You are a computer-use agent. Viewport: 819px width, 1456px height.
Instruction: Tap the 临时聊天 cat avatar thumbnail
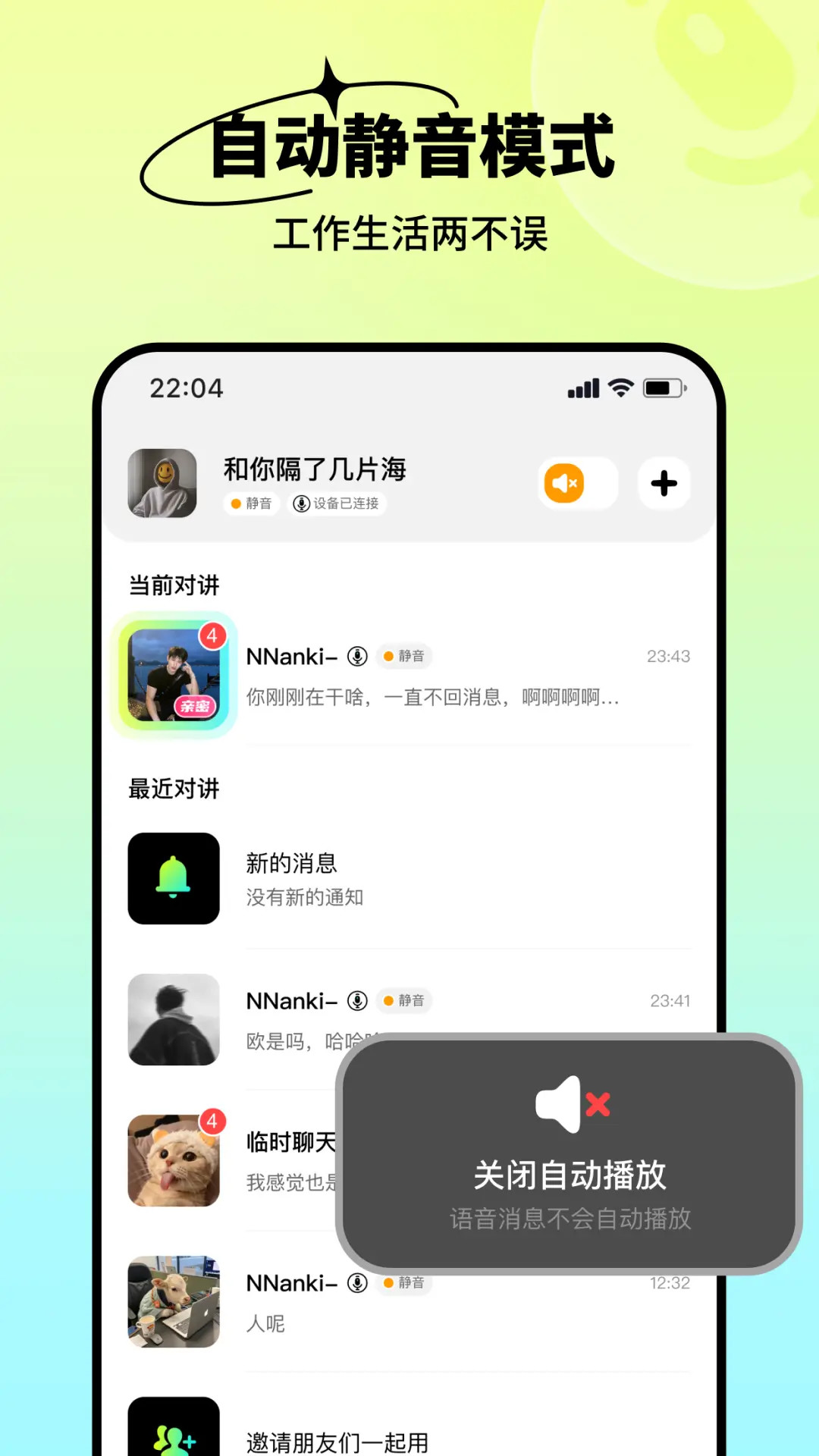point(173,1160)
